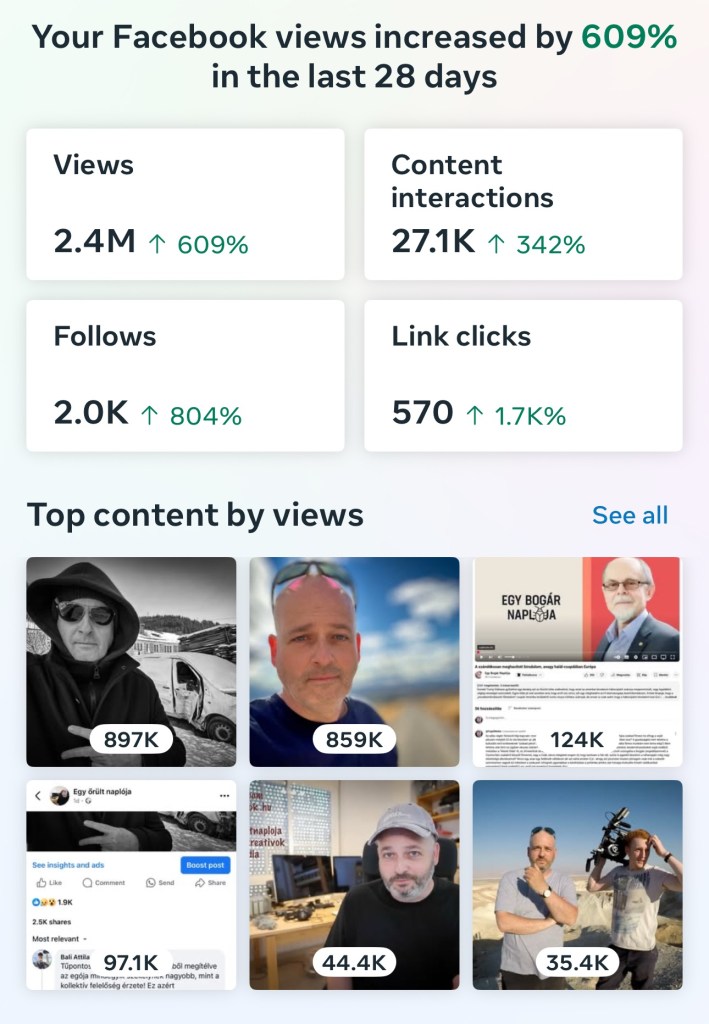Screen dimensions: 709x1024
Task: Open the post with 97.1K views
Action: (x=131, y=885)
